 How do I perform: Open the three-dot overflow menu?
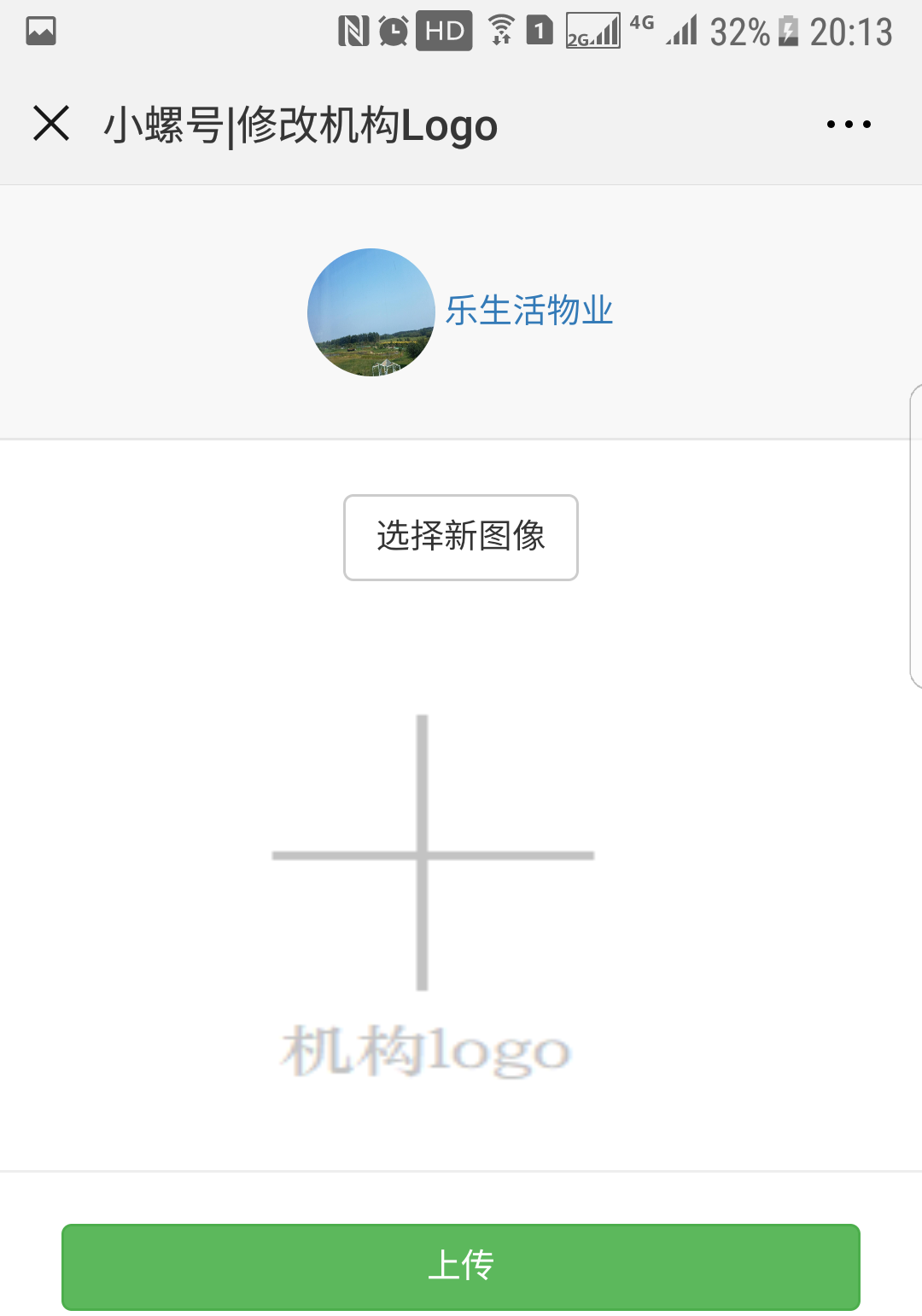coord(849,125)
